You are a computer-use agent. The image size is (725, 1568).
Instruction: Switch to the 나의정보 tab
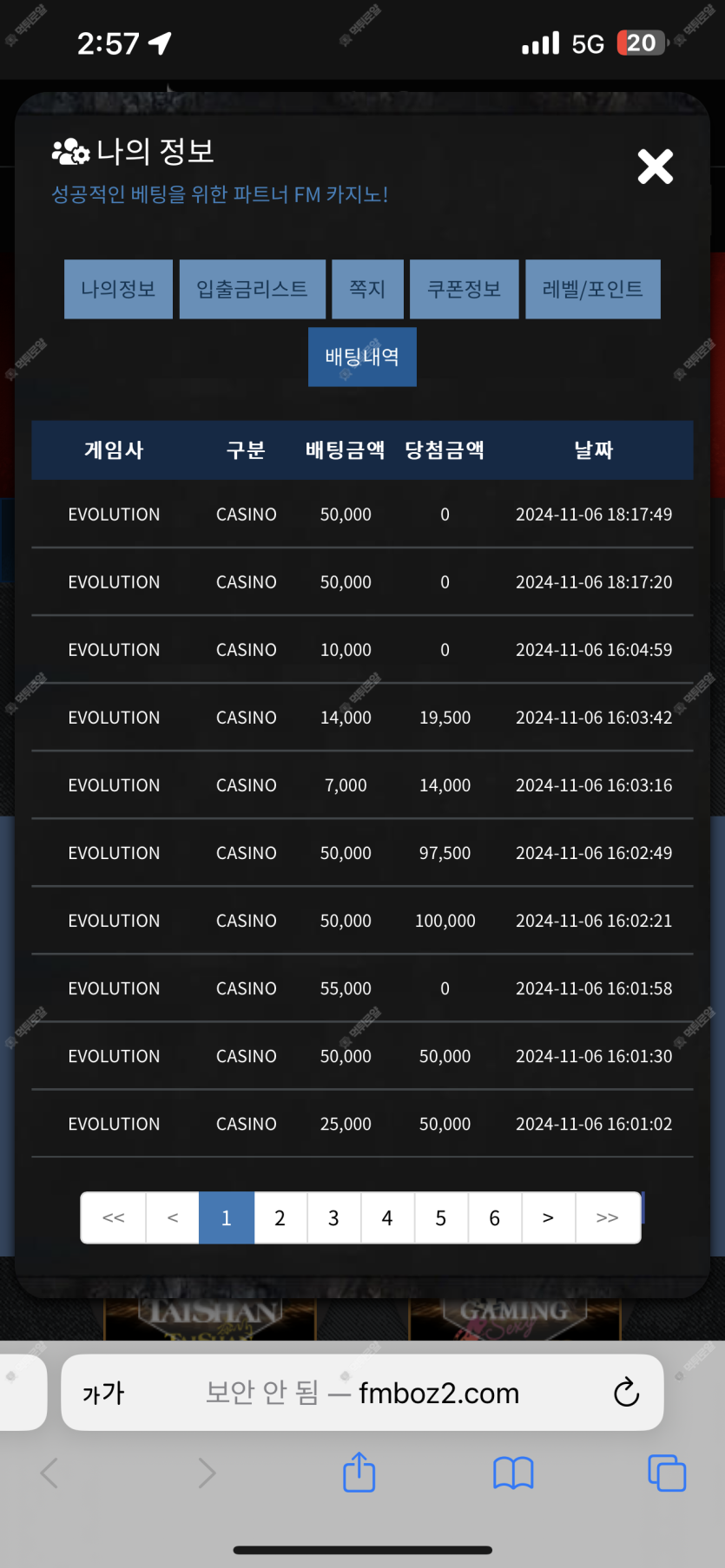tap(118, 289)
